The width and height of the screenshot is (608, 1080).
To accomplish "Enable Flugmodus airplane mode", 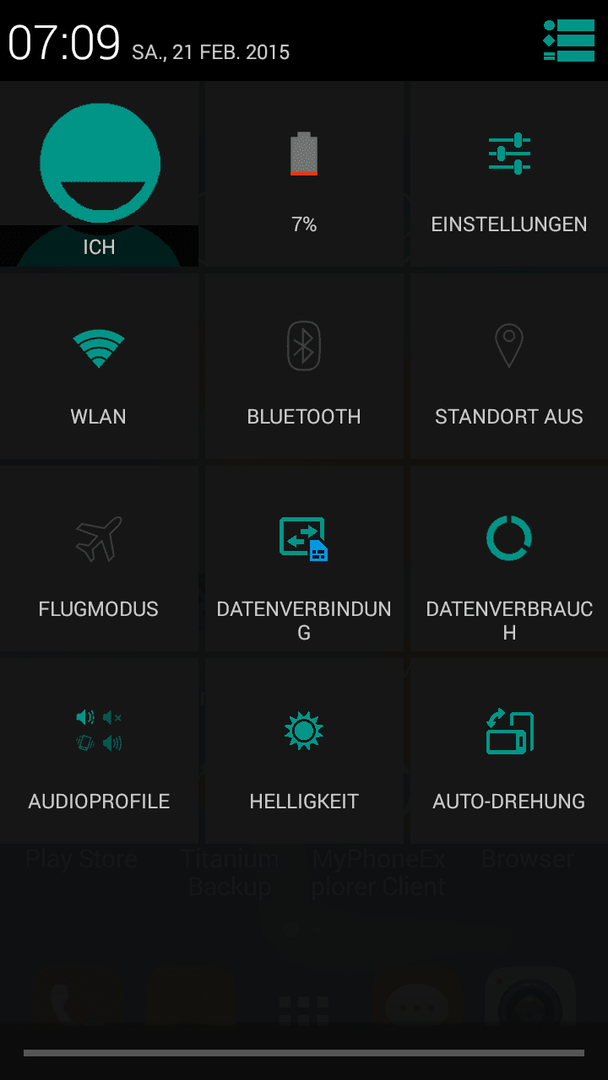I will [99, 558].
